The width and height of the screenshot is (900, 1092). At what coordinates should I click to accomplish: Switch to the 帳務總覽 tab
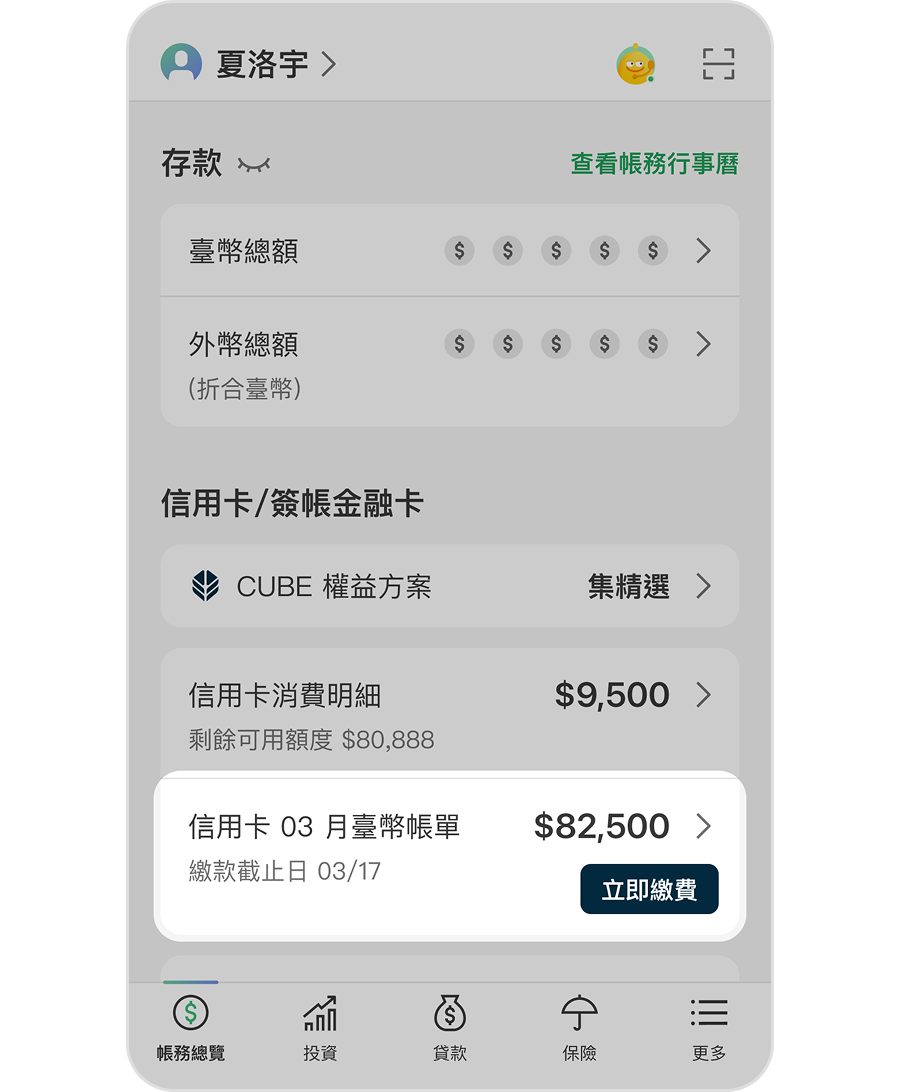(191, 1028)
